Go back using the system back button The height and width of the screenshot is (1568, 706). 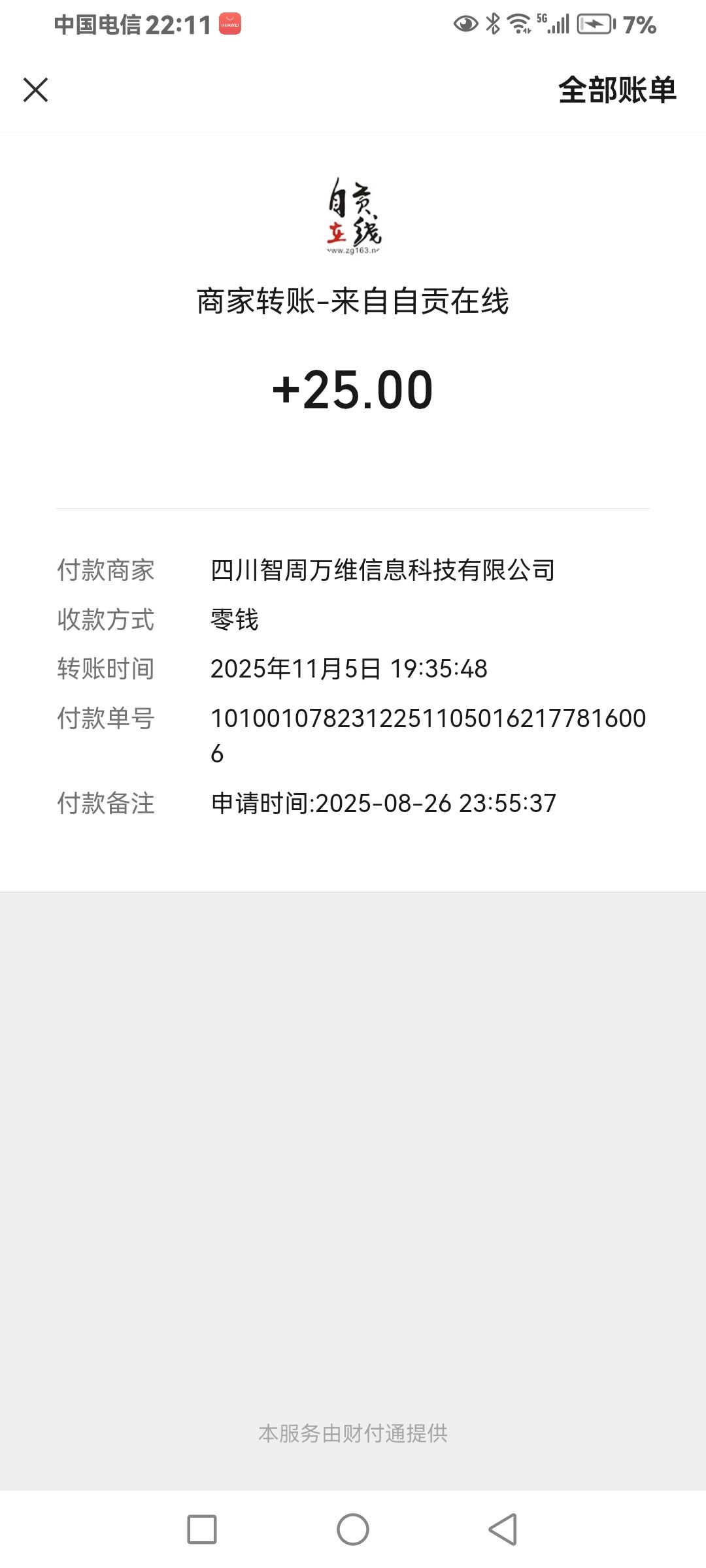(503, 1529)
